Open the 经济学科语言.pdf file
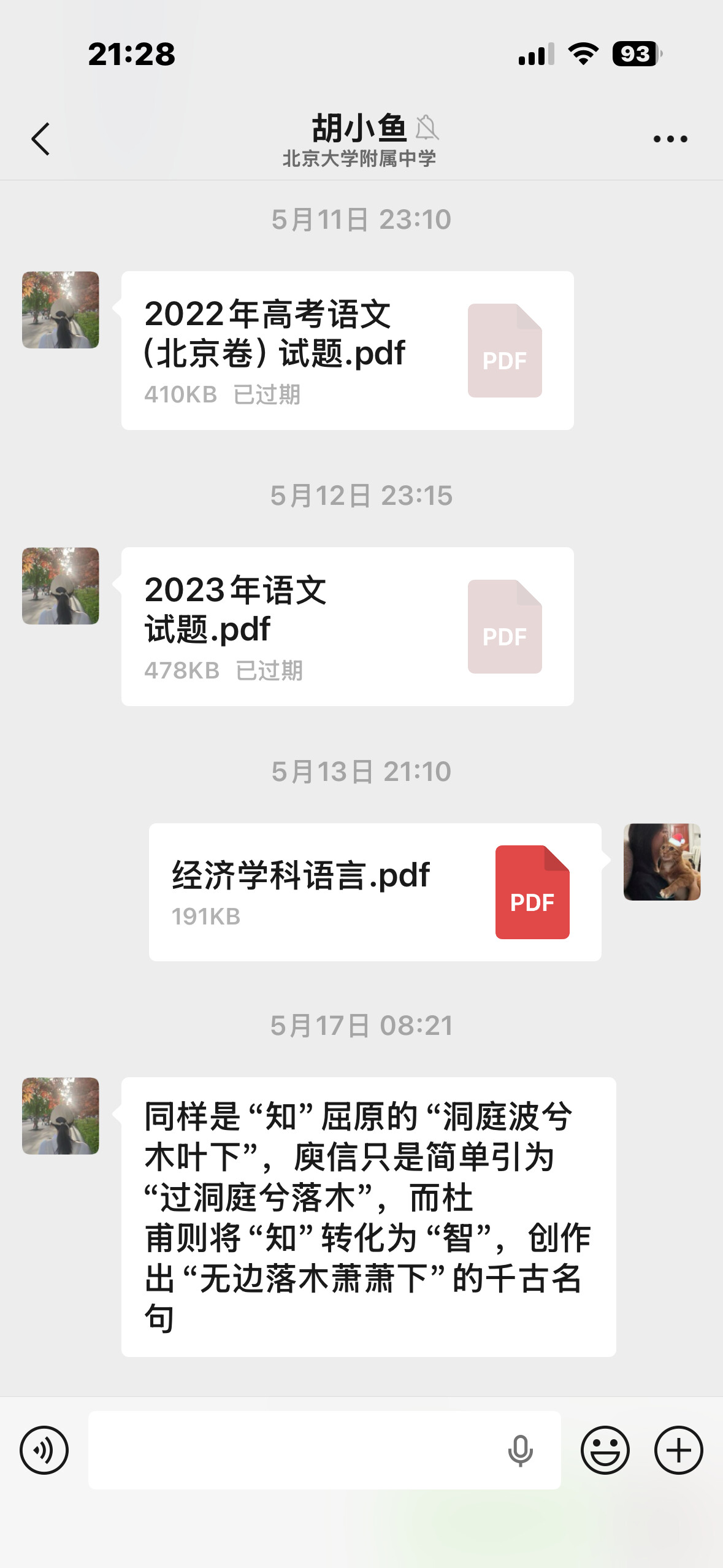723x1568 pixels. coord(375,892)
